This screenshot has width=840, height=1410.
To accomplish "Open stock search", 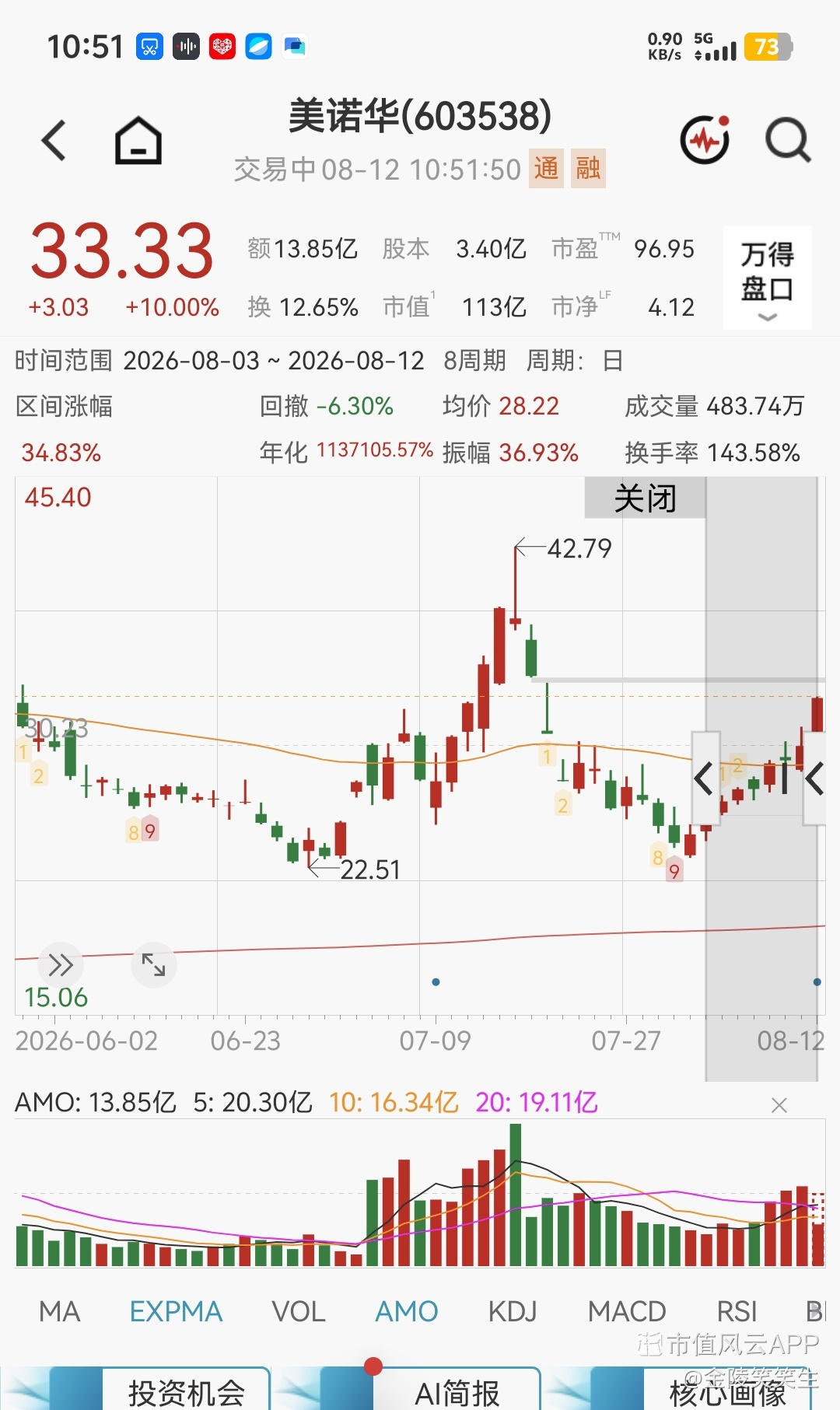I will pos(788,140).
